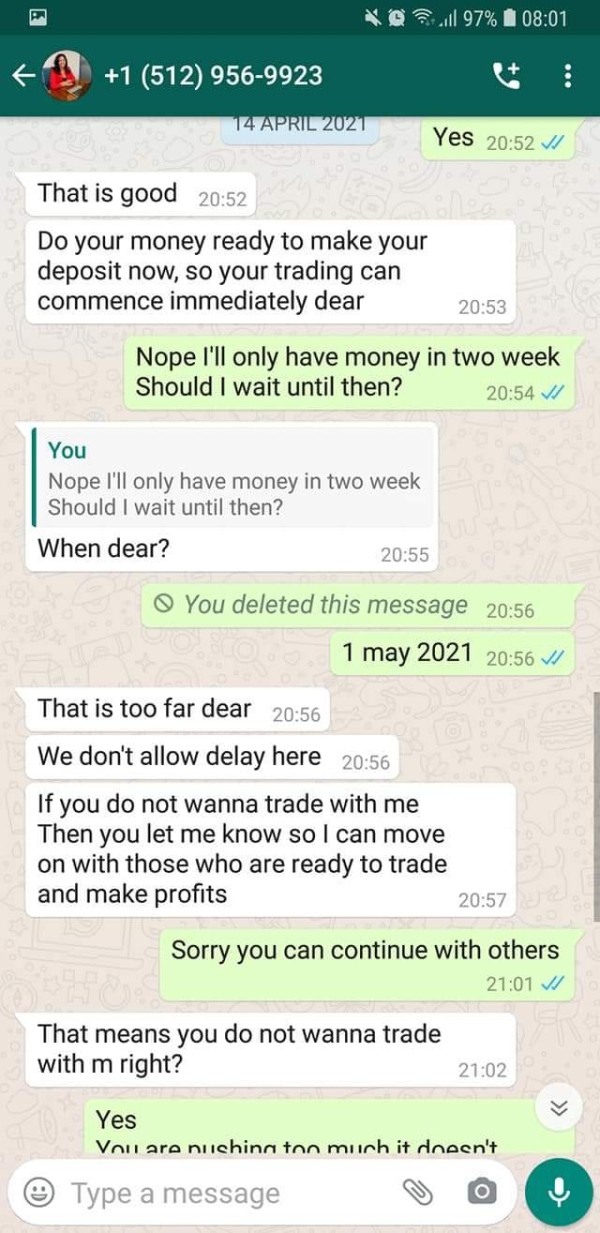Image resolution: width=600 pixels, height=1233 pixels.
Task: Tap the microphone voice message button
Action: [x=559, y=1192]
